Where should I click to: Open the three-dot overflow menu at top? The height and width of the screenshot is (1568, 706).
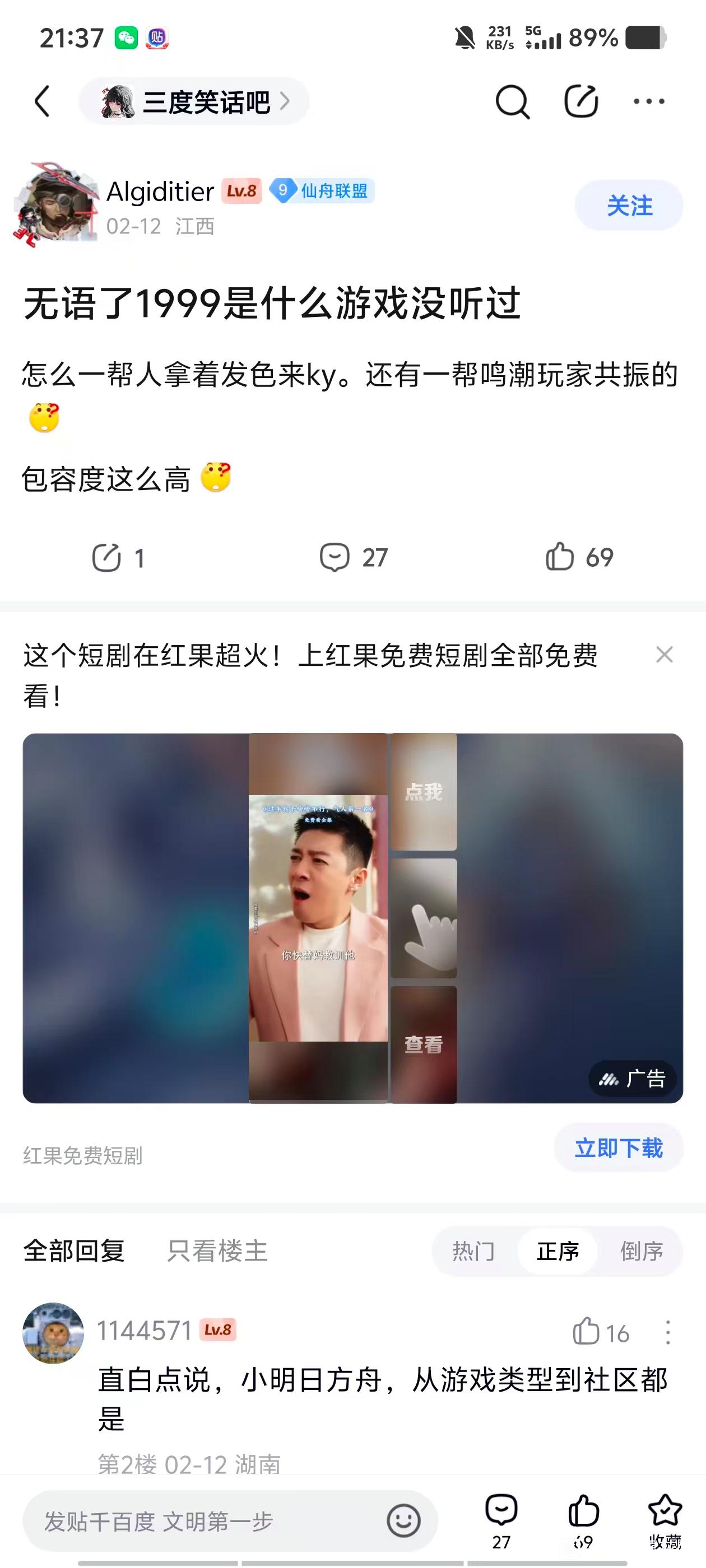click(x=649, y=102)
